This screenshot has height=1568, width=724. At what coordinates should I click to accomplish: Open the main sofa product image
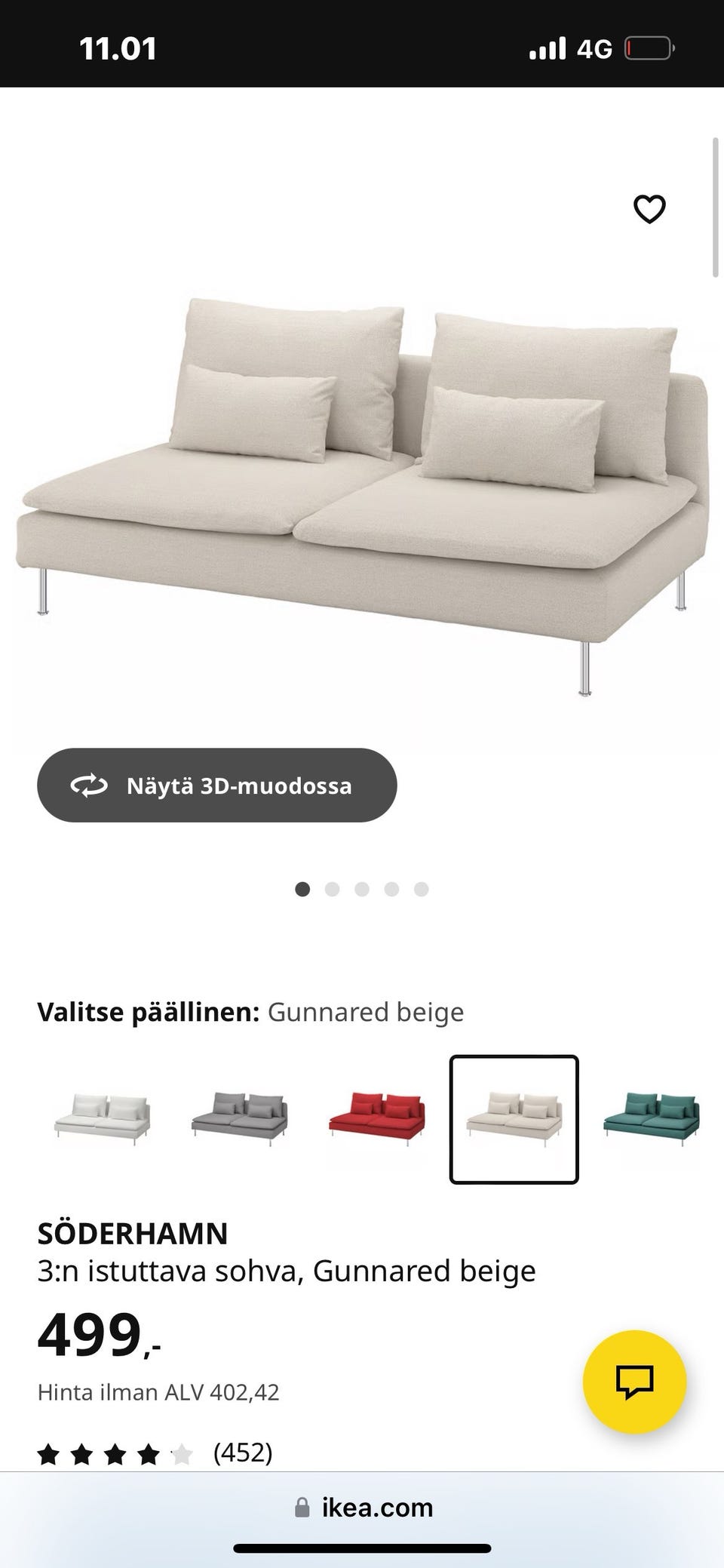point(362,483)
